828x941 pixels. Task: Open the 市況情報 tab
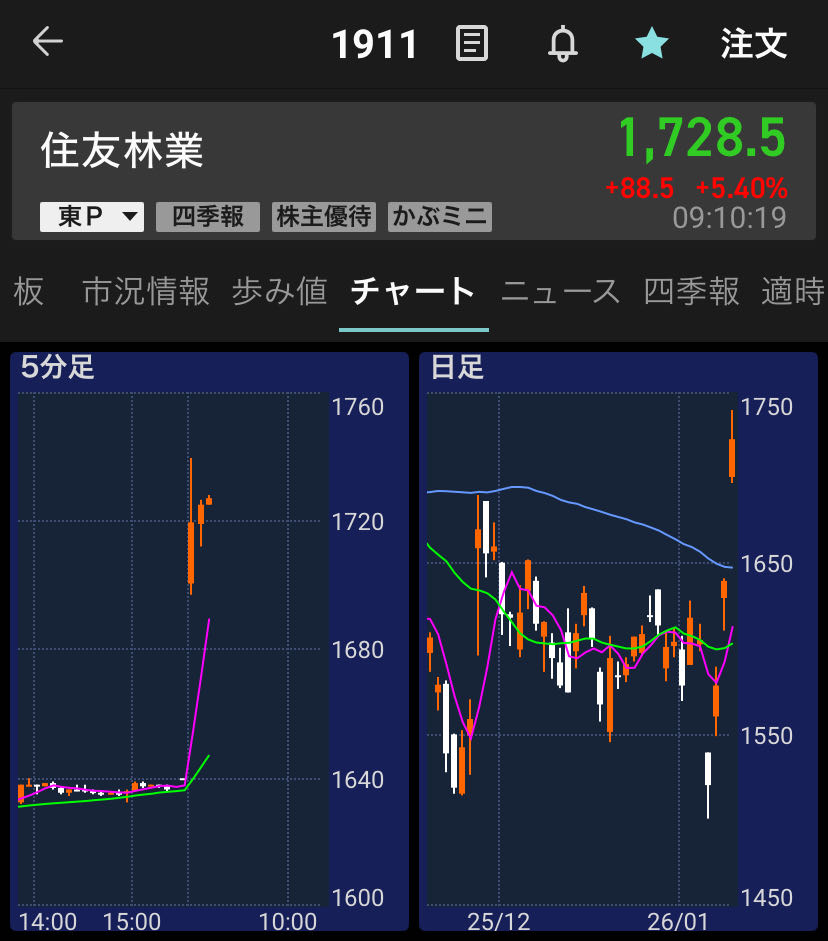click(146, 291)
